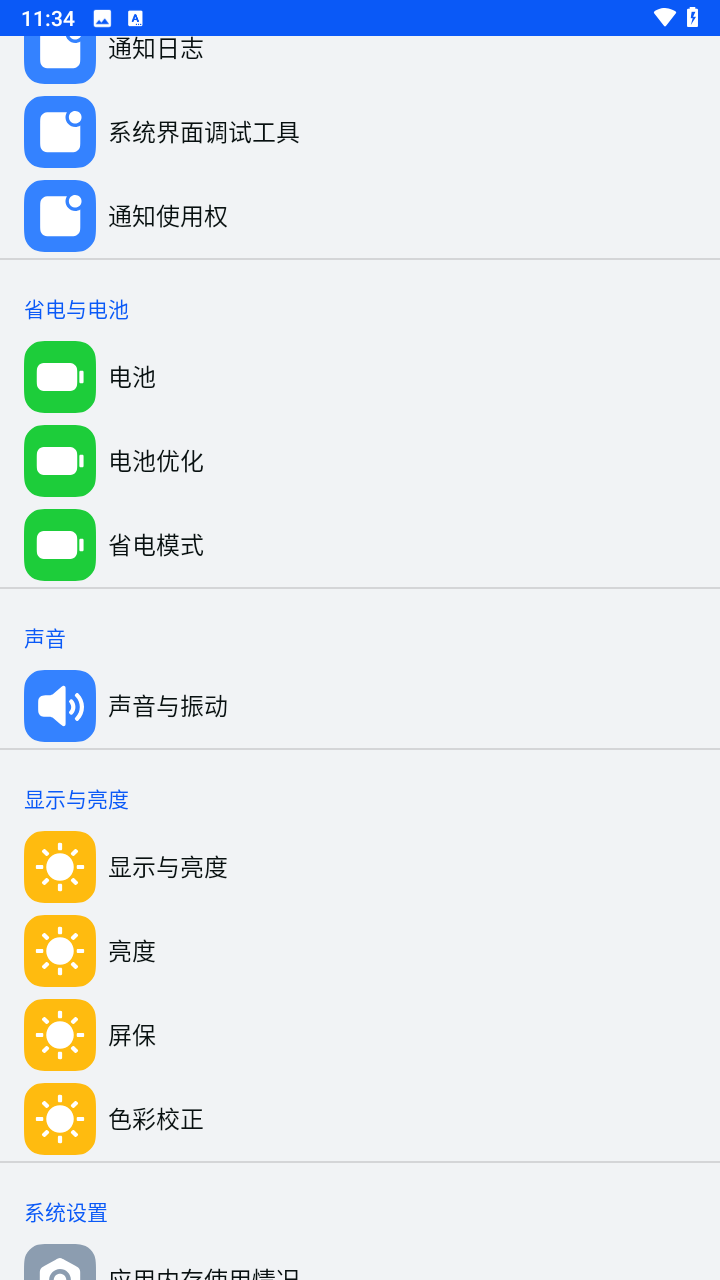Open the 屏保 screensaver icon

coord(59,1035)
